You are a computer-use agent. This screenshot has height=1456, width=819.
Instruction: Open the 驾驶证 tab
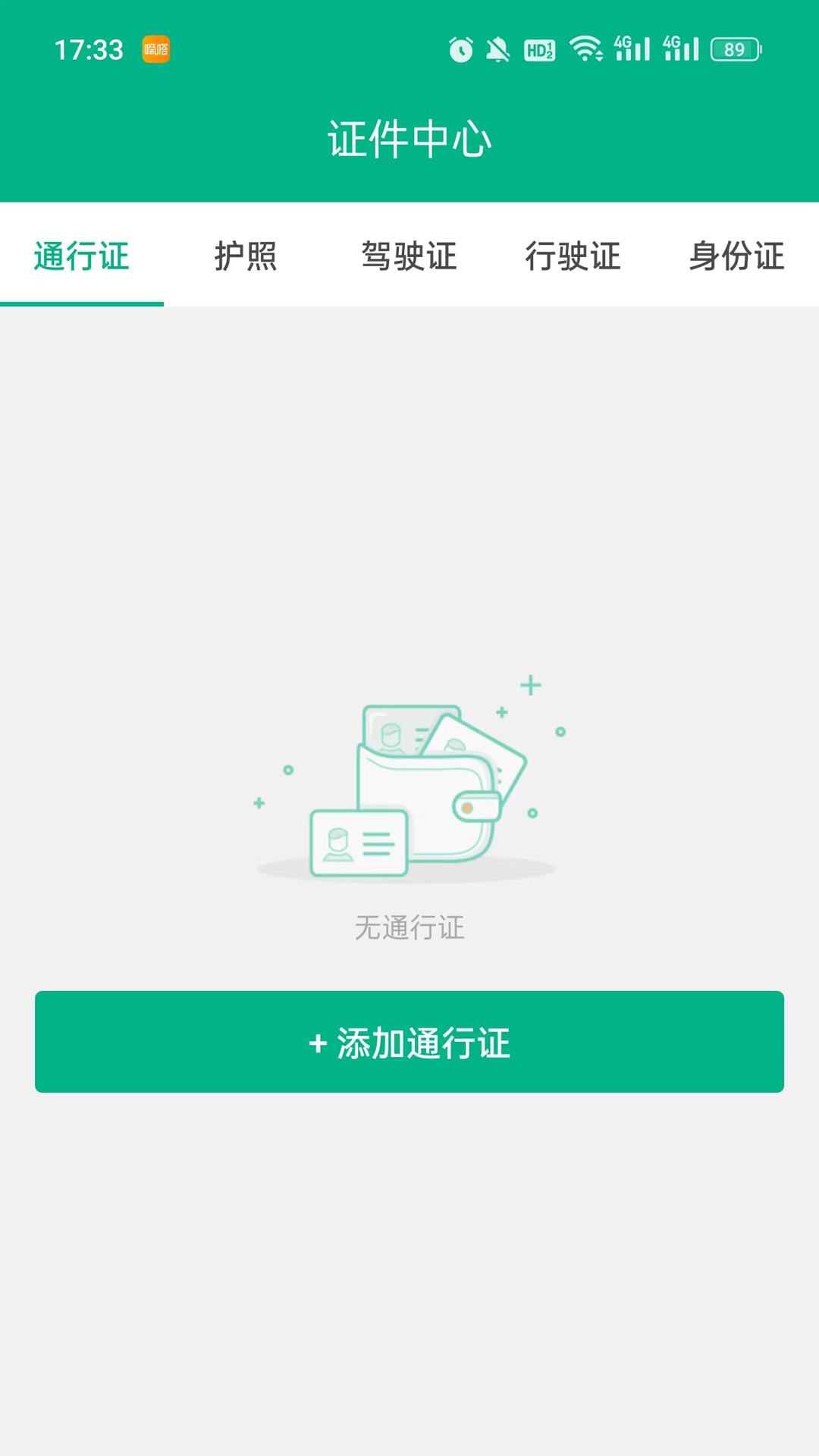(409, 256)
